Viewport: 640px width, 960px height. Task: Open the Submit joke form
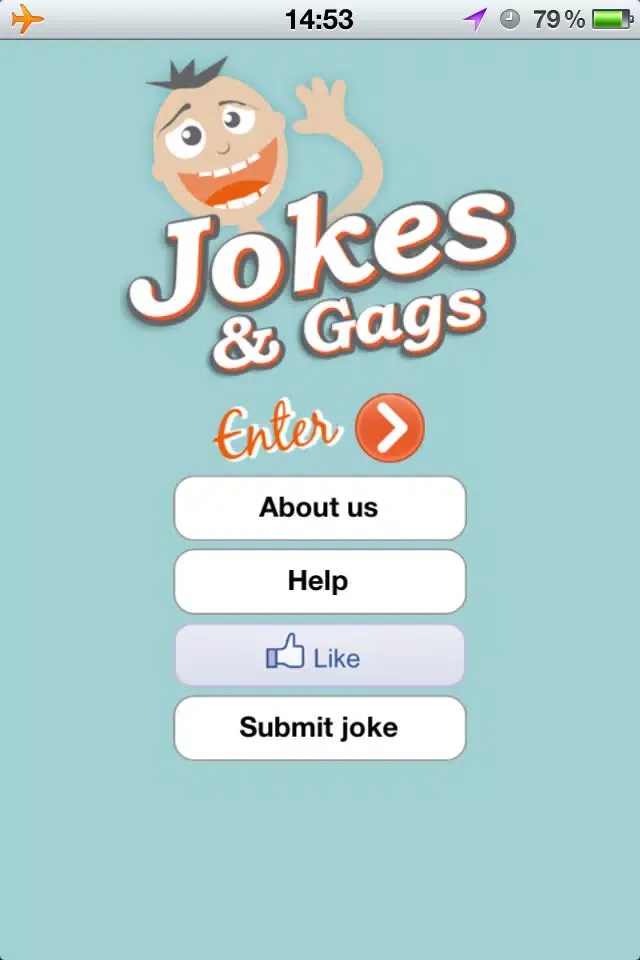[x=320, y=728]
